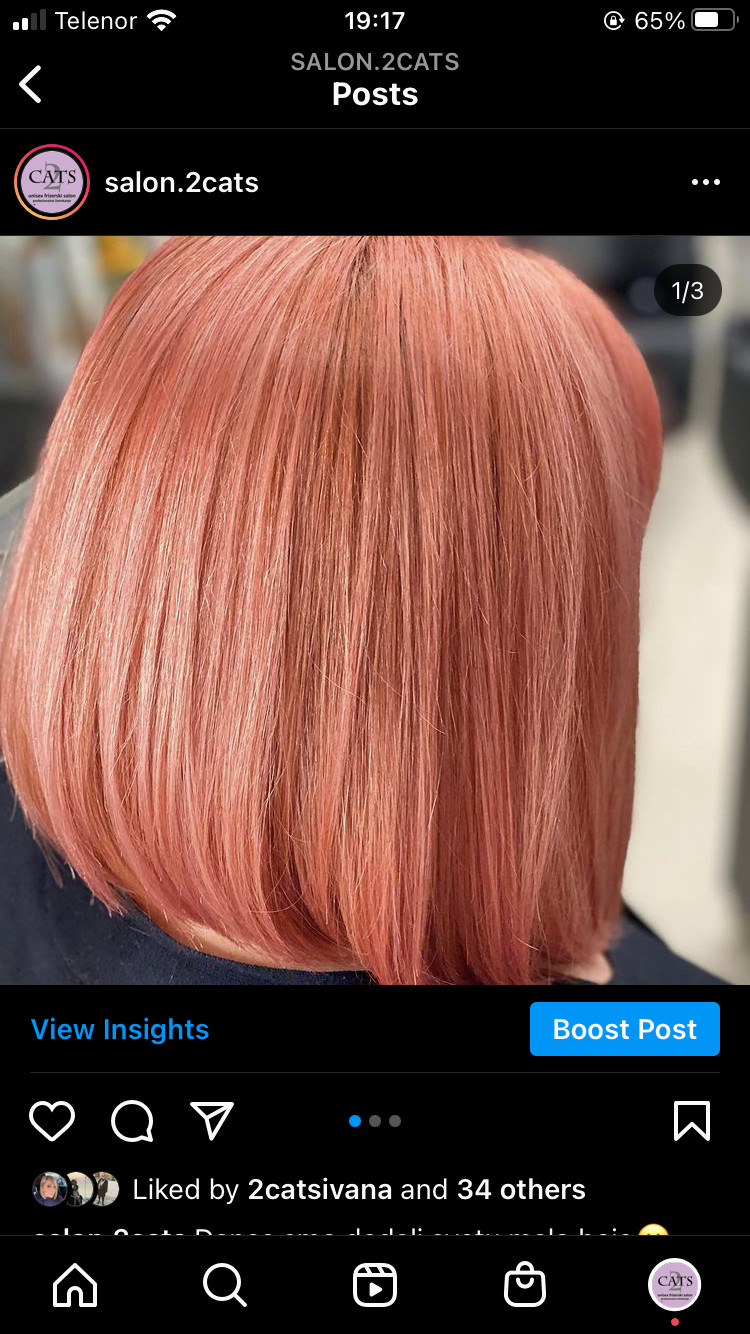
Task: Save the post with the bookmark icon
Action: tap(691, 1121)
